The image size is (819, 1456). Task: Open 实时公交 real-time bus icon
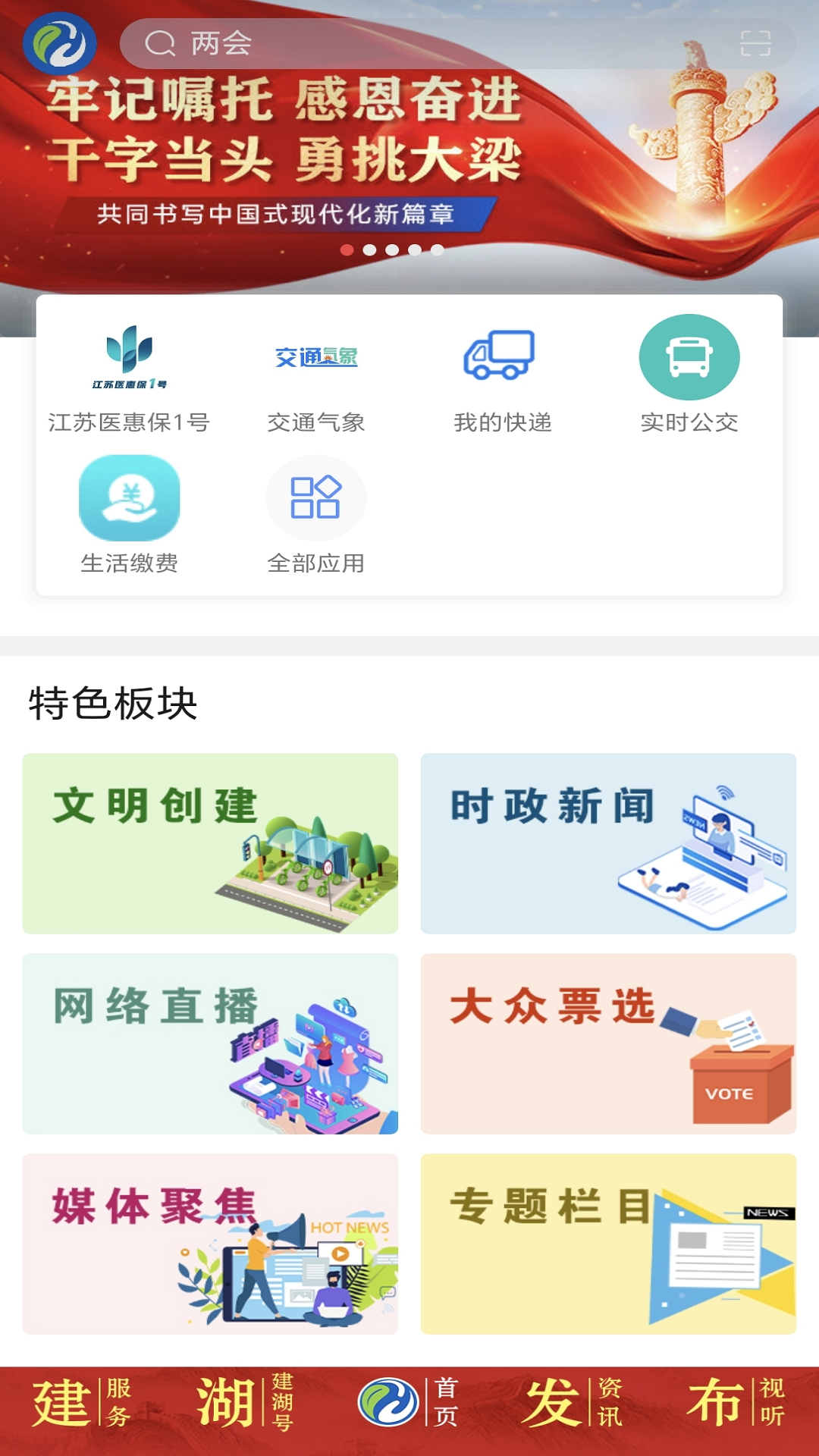pyautogui.click(x=689, y=356)
